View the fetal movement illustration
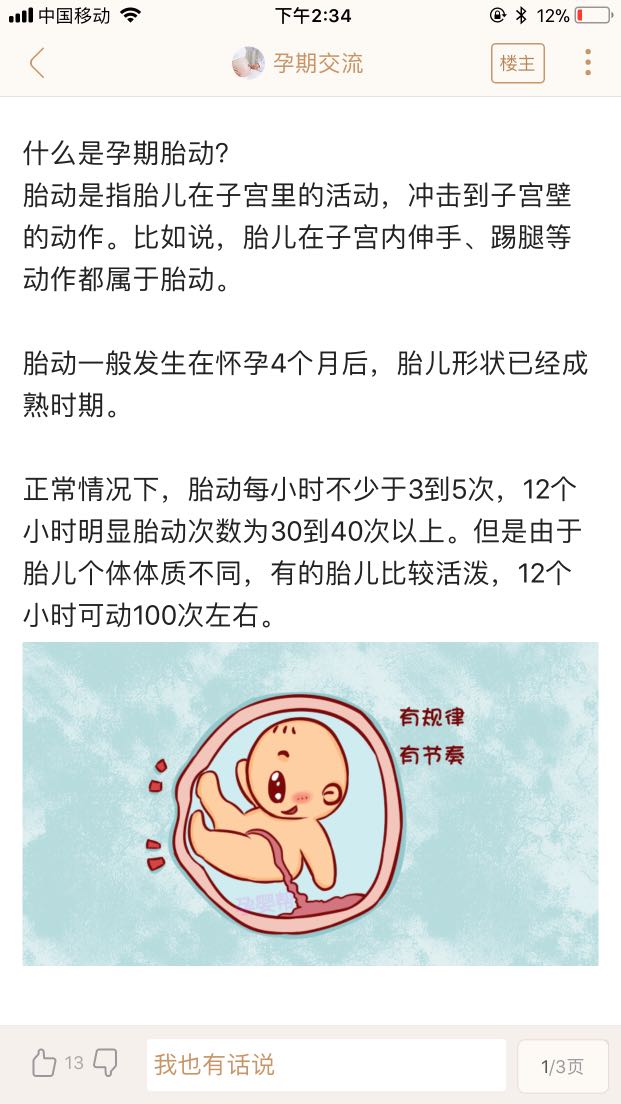 click(x=310, y=804)
